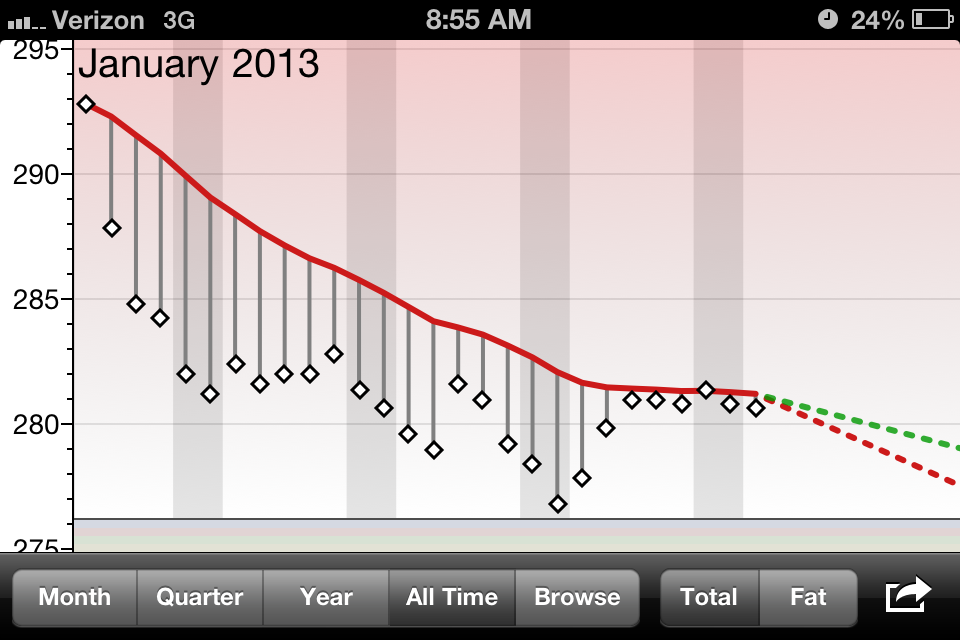Switch to All Time range
Screen dimensions: 960x640
452,597
